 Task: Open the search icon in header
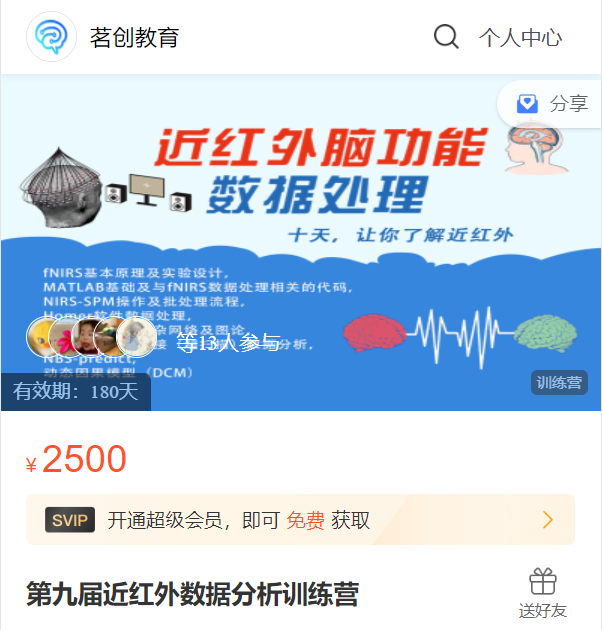(446, 37)
